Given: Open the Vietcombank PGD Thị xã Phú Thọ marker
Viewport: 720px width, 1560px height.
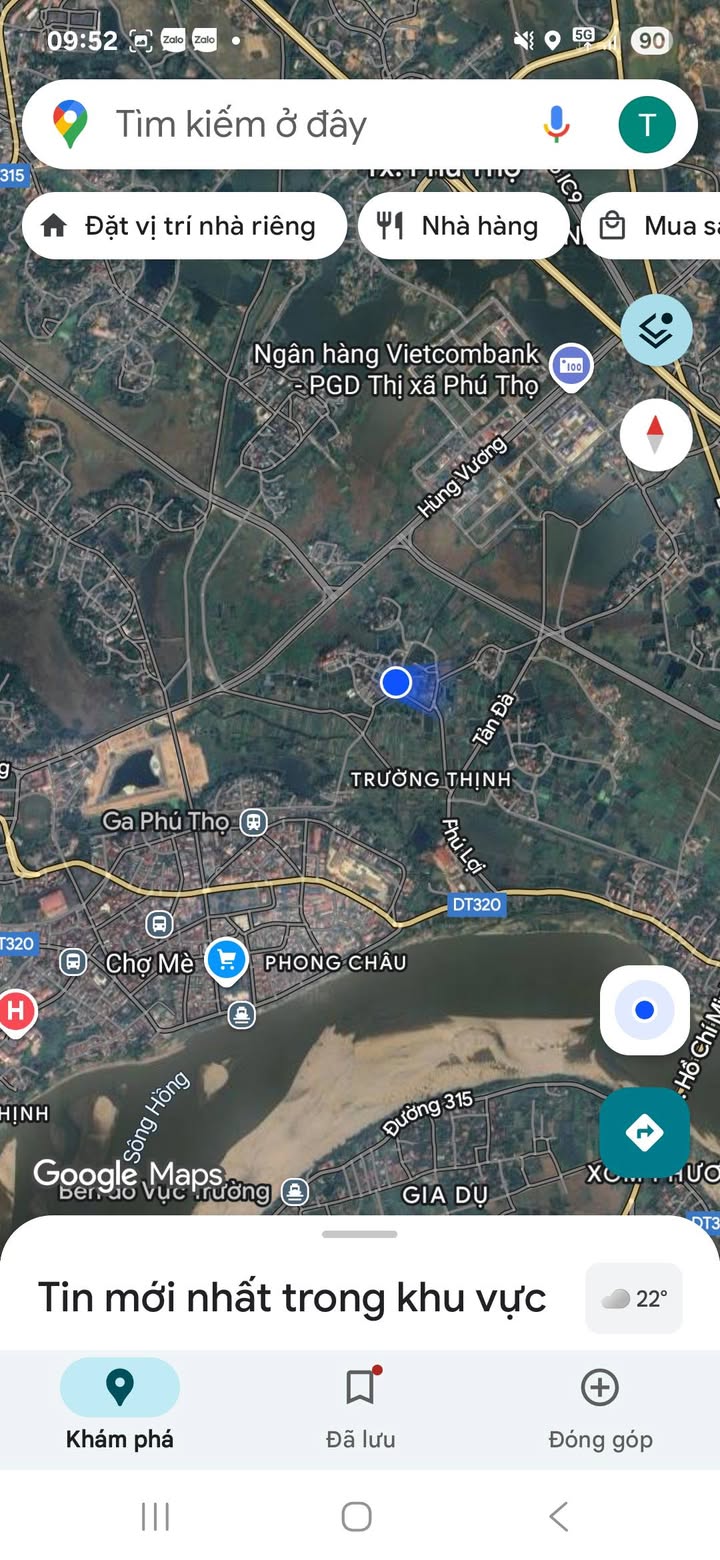Looking at the screenshot, I should tap(572, 366).
